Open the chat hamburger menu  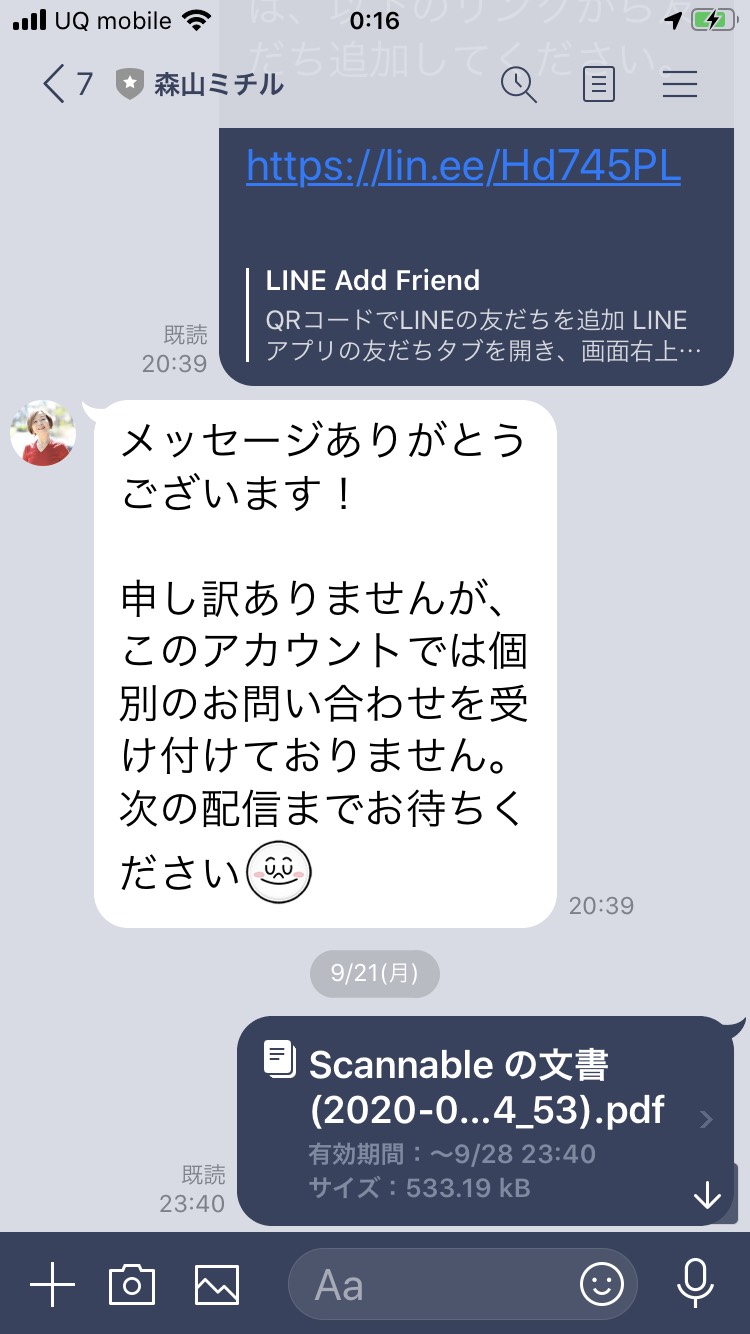pyautogui.click(x=680, y=84)
